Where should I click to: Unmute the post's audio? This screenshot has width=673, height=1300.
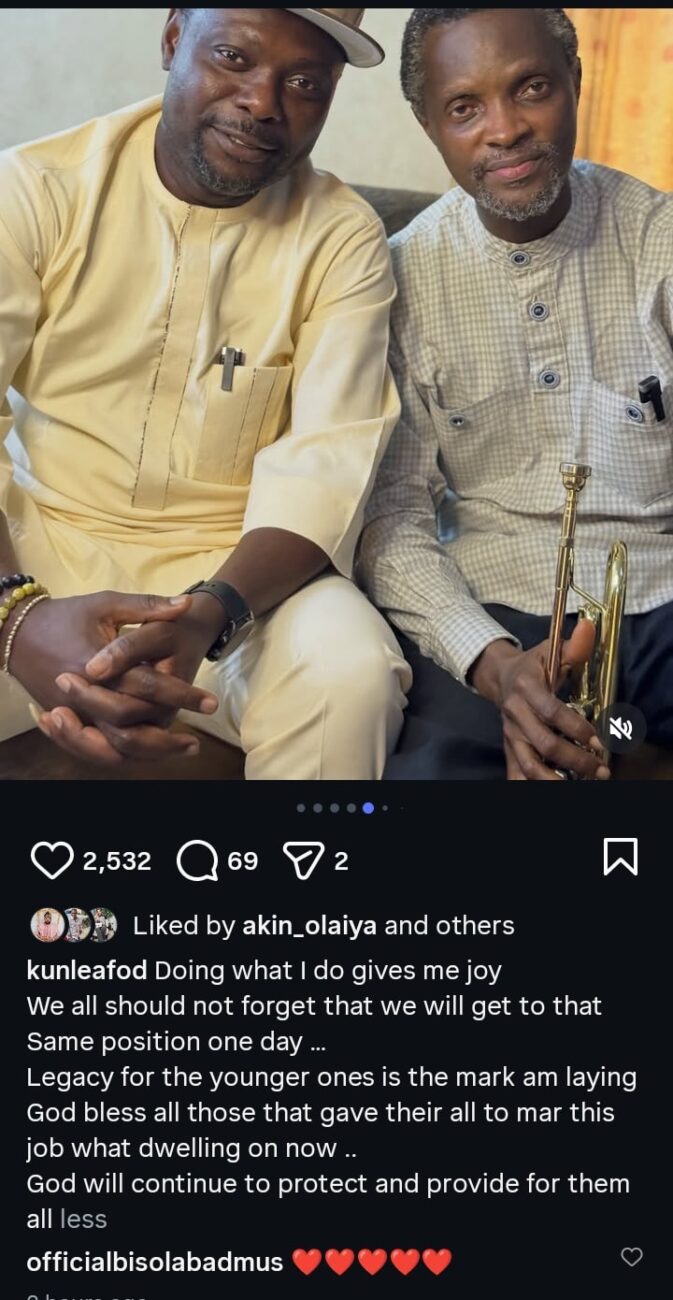pos(621,728)
